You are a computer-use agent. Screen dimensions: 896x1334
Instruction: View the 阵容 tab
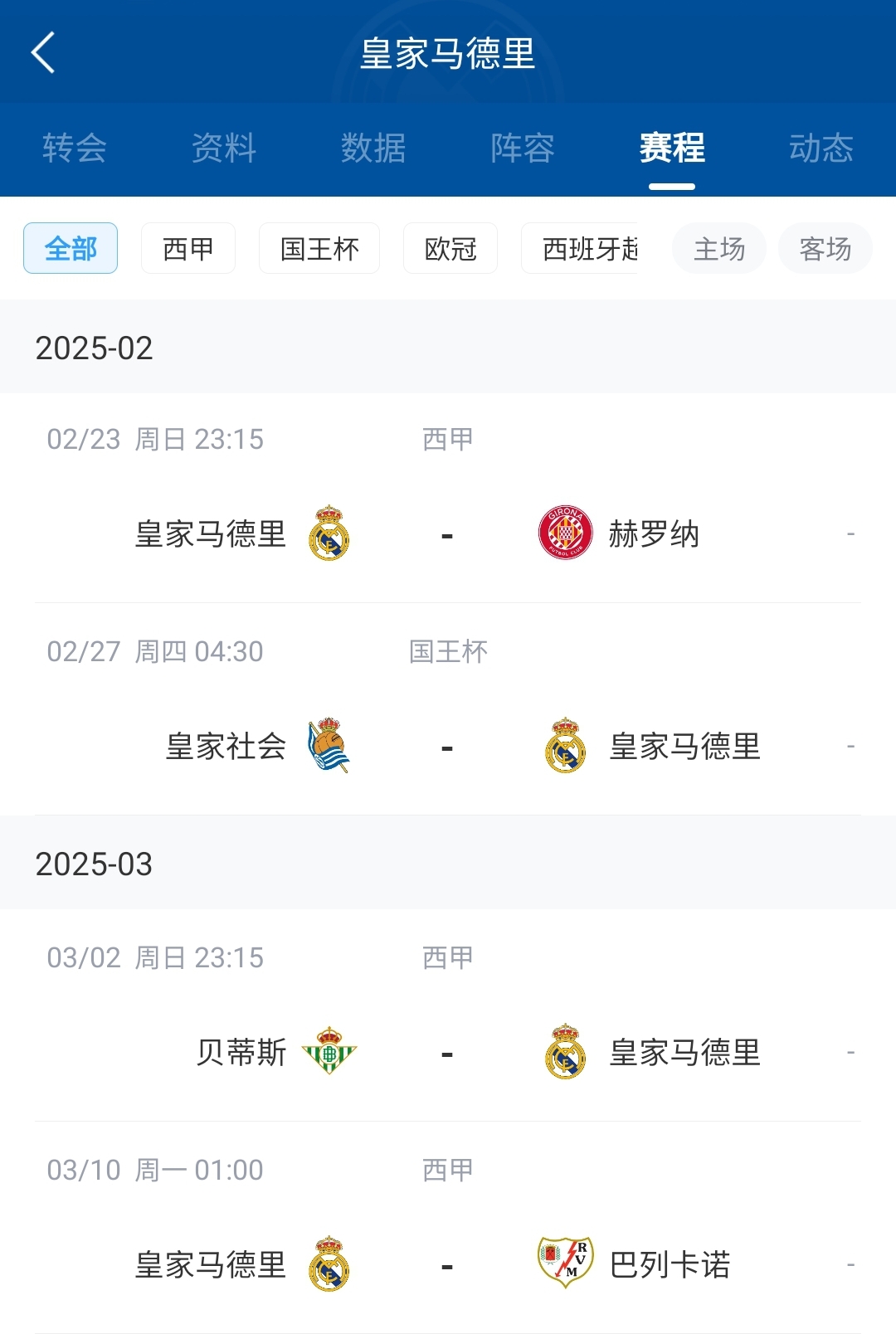click(523, 148)
